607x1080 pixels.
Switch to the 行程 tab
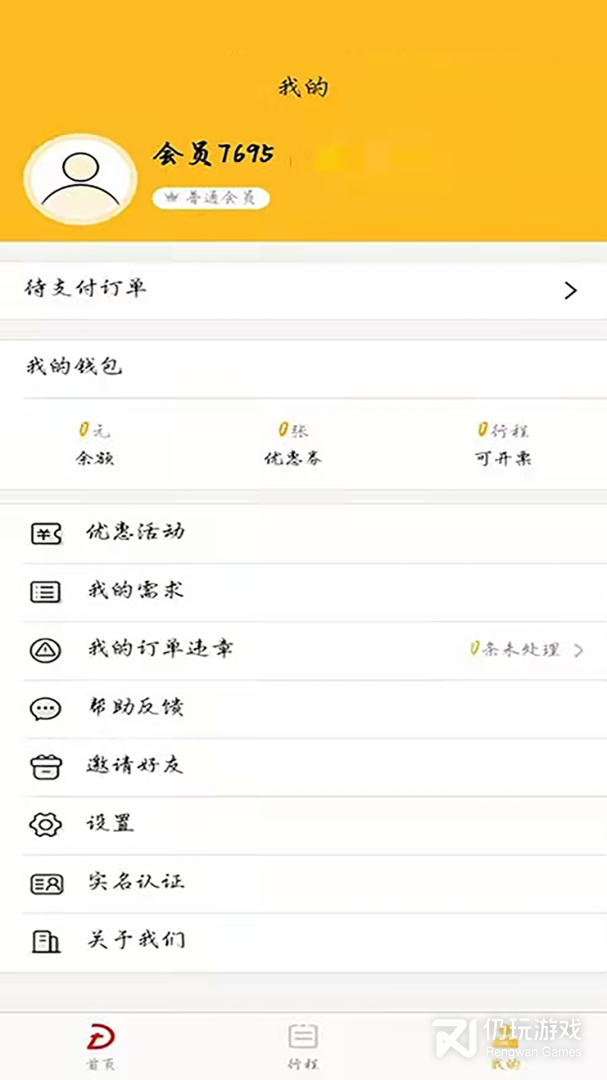tap(303, 1046)
